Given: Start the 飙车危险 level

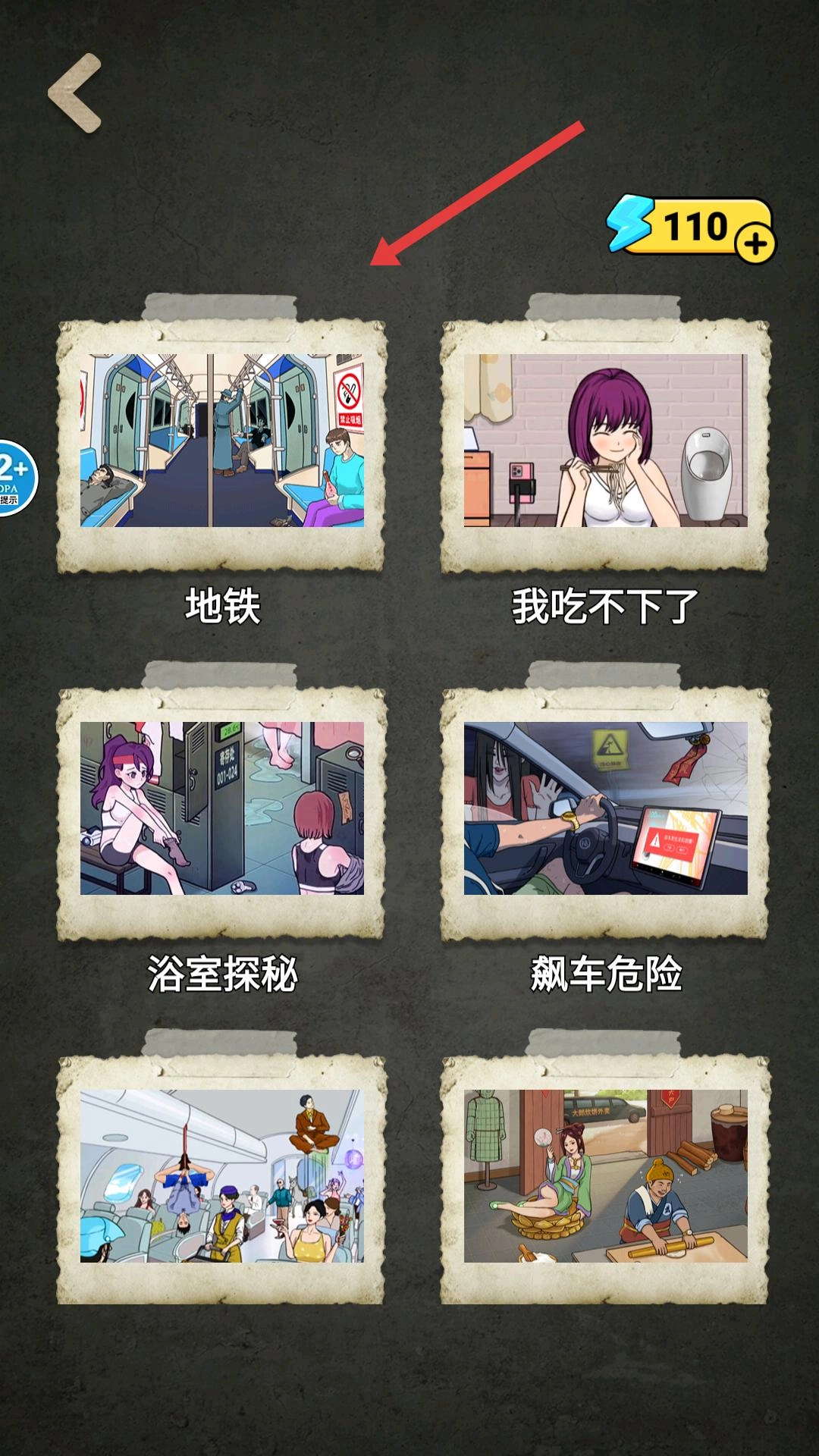Looking at the screenshot, I should [x=605, y=808].
